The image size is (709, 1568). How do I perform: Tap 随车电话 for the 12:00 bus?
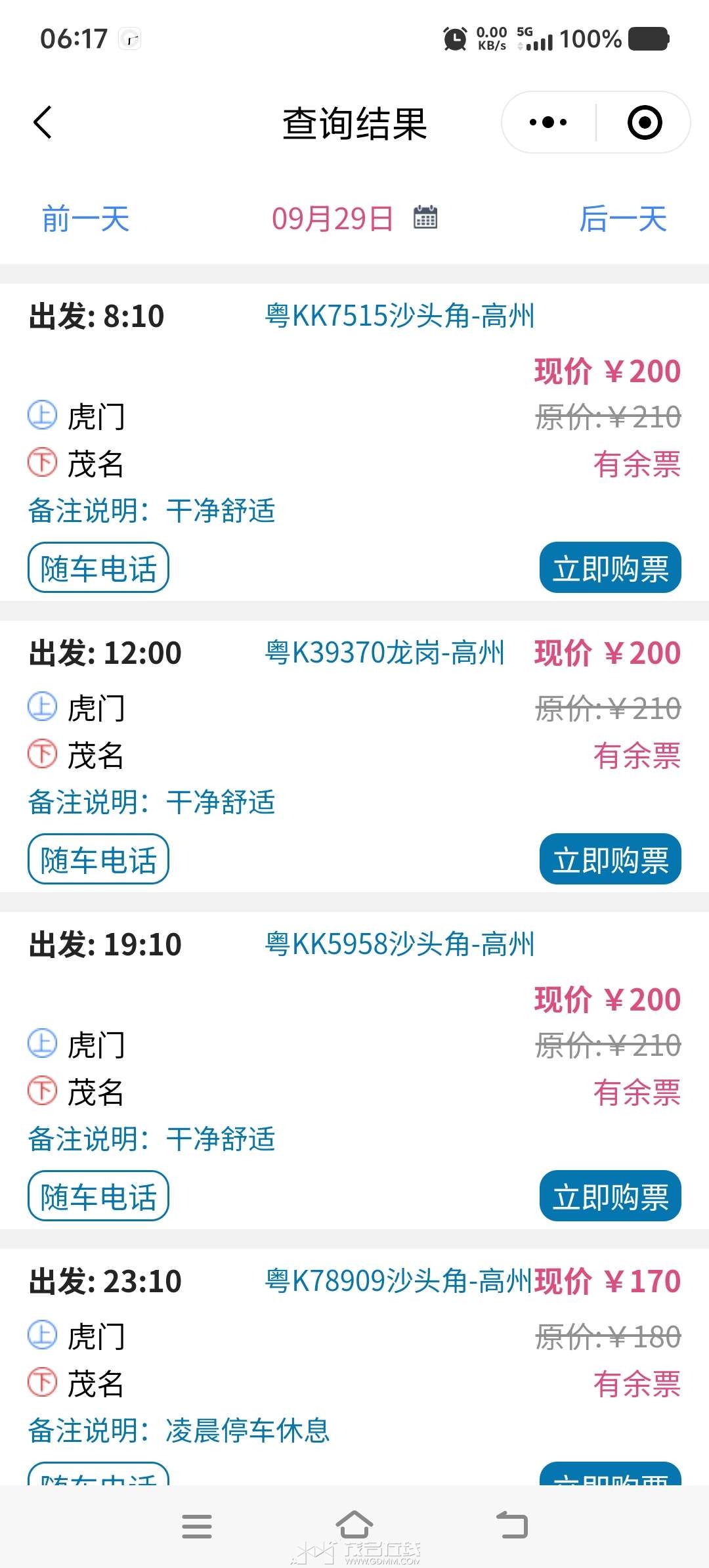click(x=98, y=860)
